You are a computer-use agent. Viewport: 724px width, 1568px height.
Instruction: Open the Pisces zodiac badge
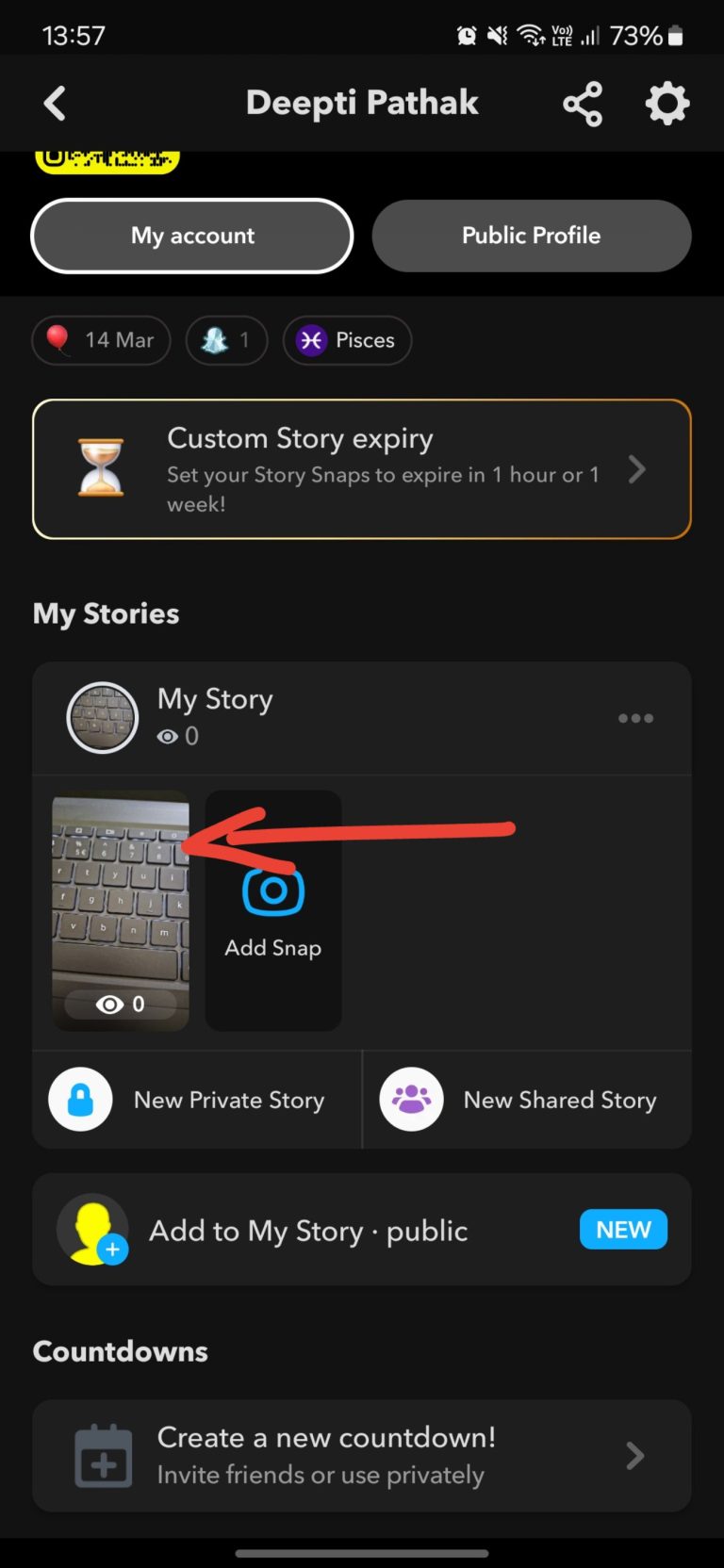click(347, 340)
